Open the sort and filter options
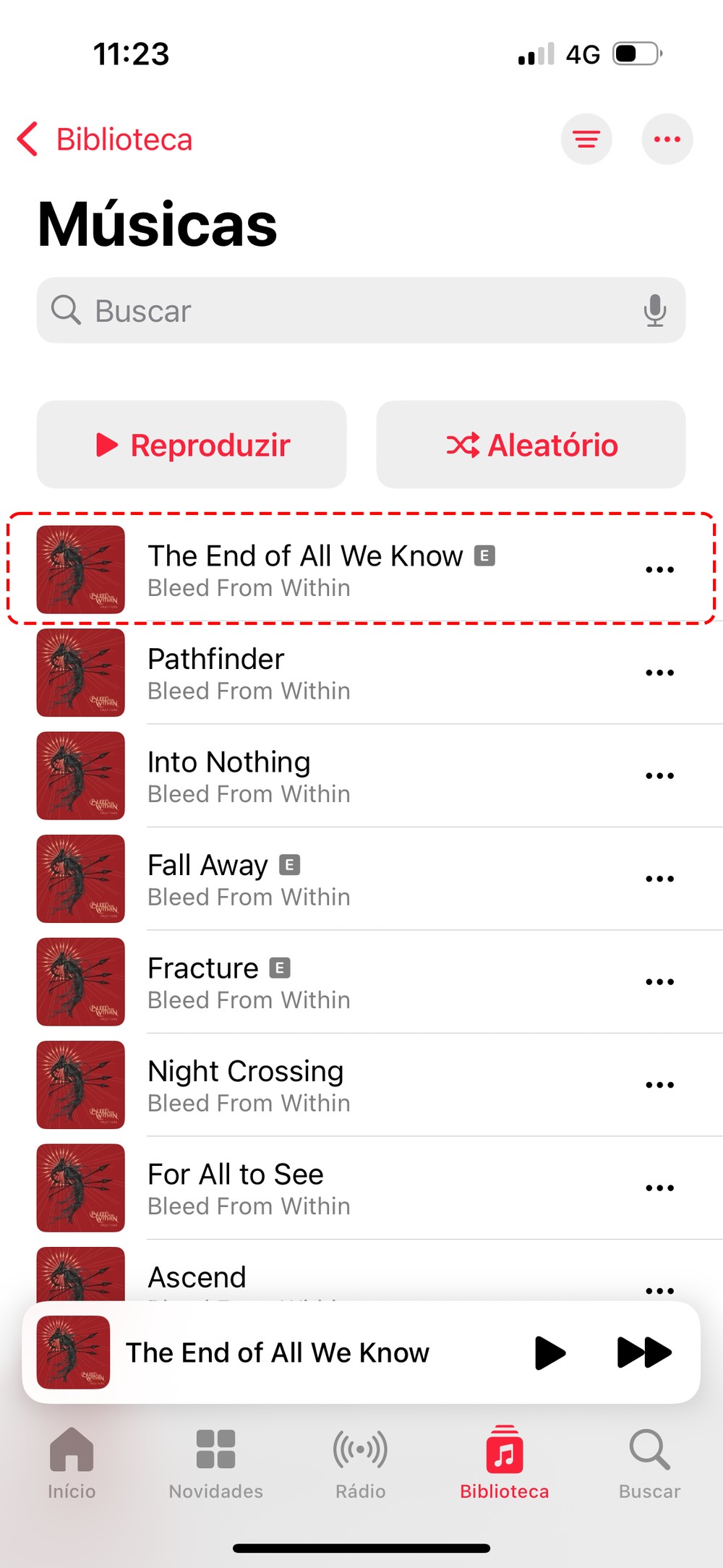The image size is (723, 1568). [x=586, y=139]
